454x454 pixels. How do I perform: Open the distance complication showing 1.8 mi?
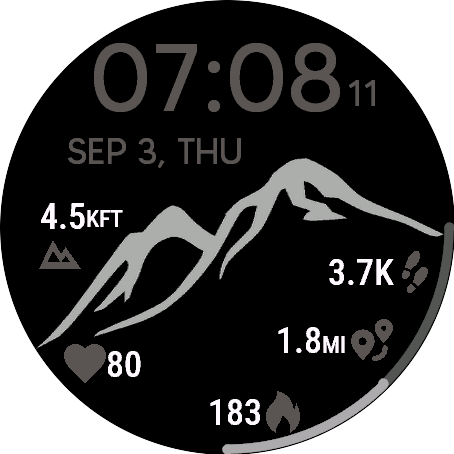pos(335,340)
